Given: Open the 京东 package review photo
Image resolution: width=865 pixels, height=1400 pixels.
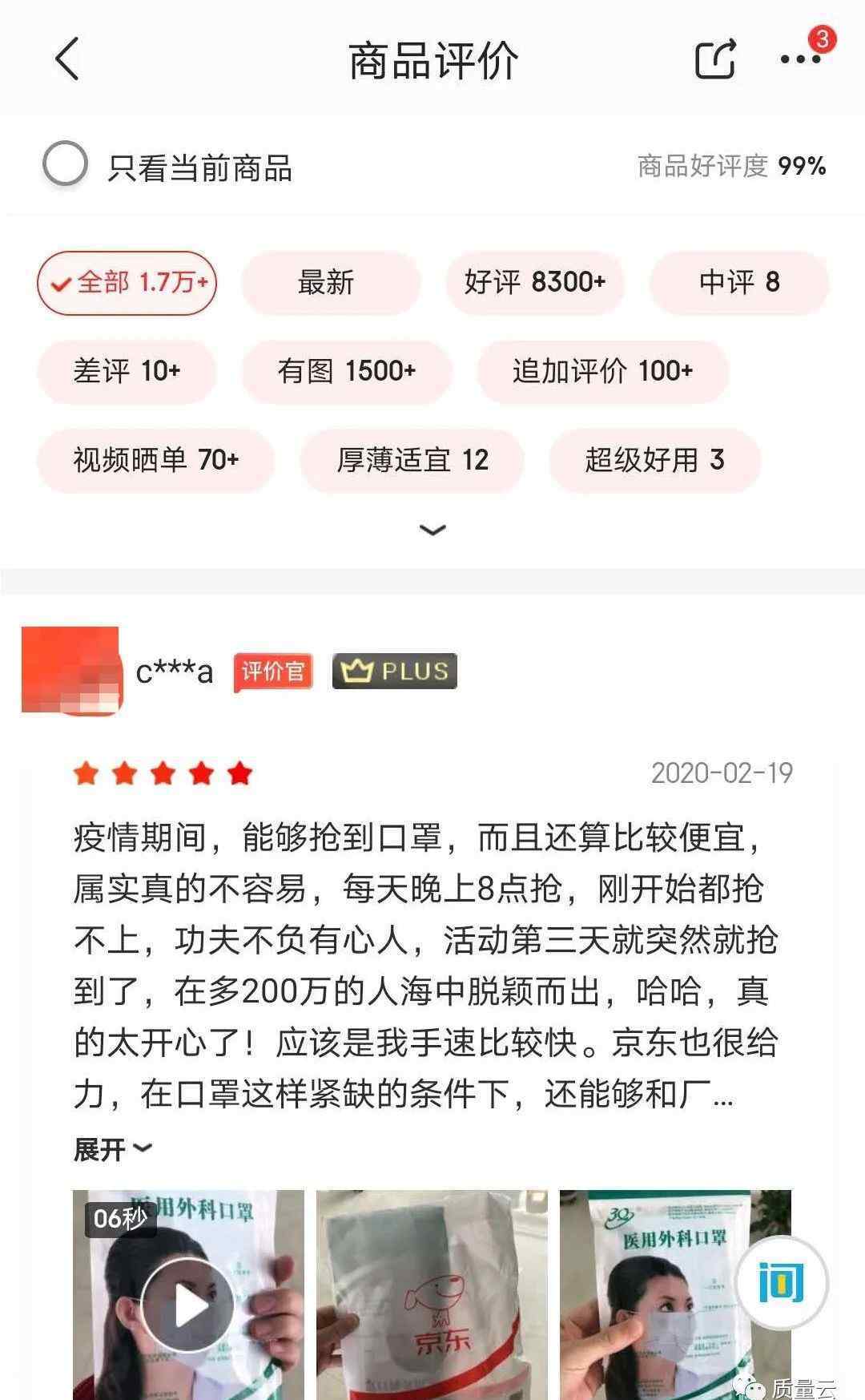Looking at the screenshot, I should pos(432,1295).
